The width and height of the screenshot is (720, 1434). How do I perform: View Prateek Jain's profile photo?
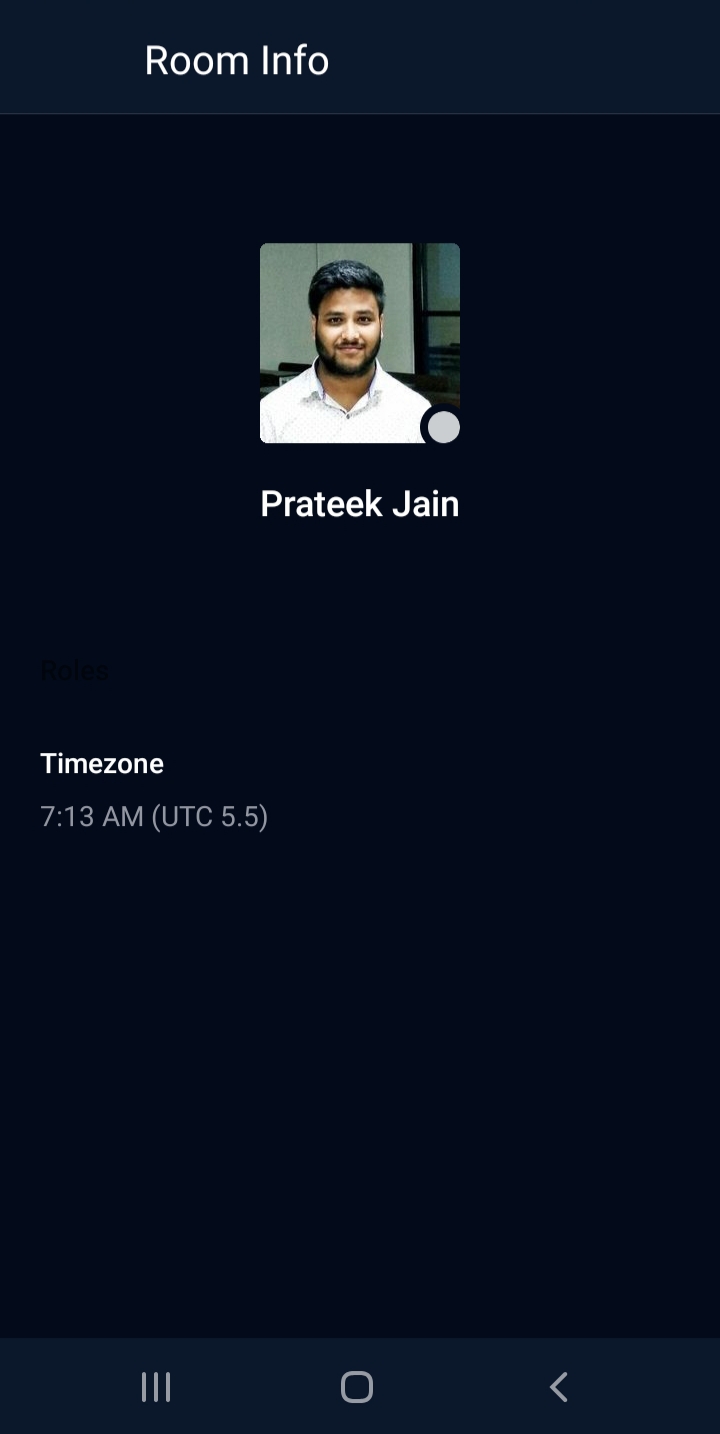[359, 342]
